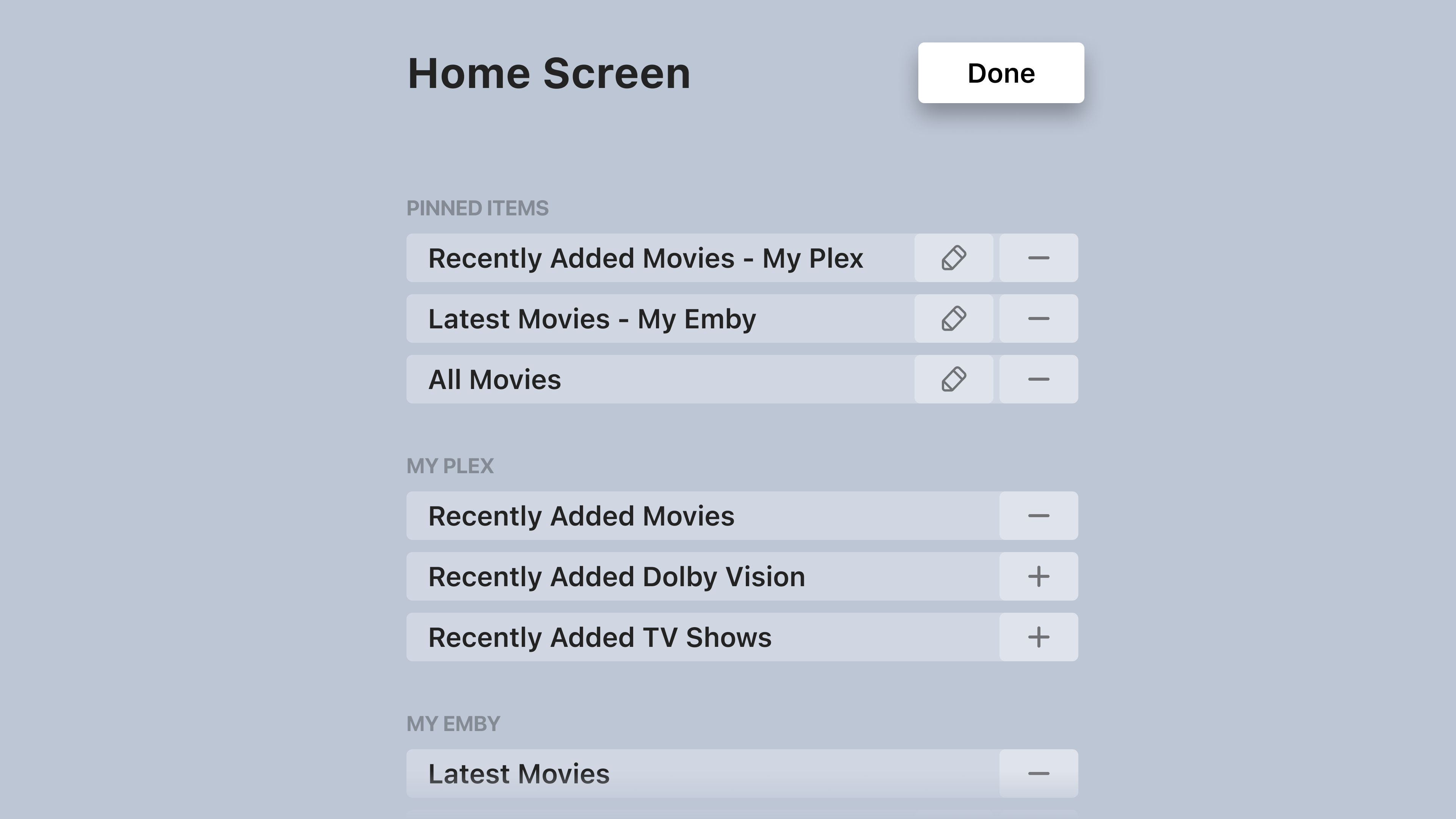Remove Latest Movies under My Emby
1456x819 pixels.
point(1038,773)
